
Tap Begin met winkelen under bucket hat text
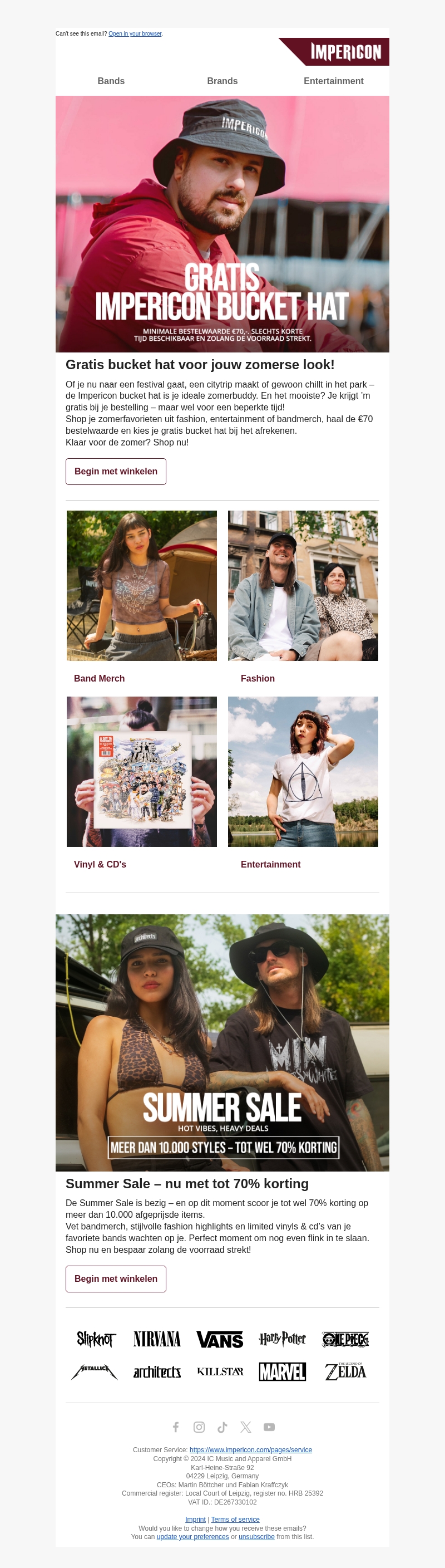[x=116, y=472]
